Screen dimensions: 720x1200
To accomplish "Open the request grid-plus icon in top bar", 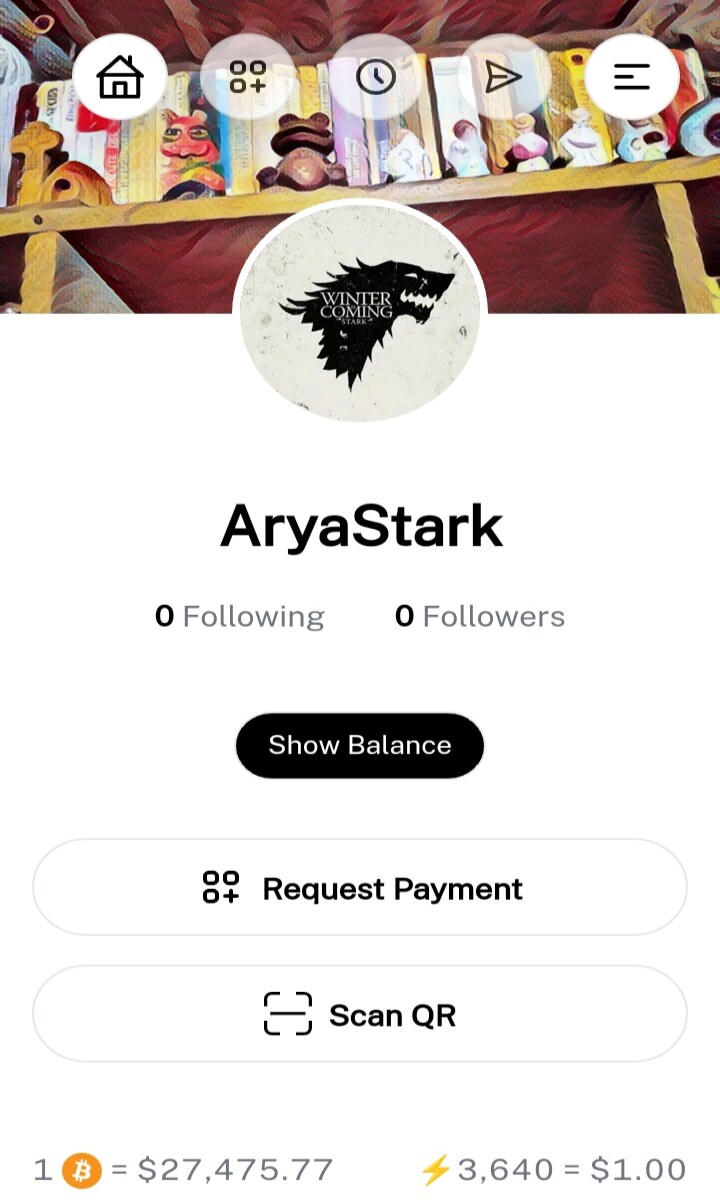I will click(x=248, y=77).
